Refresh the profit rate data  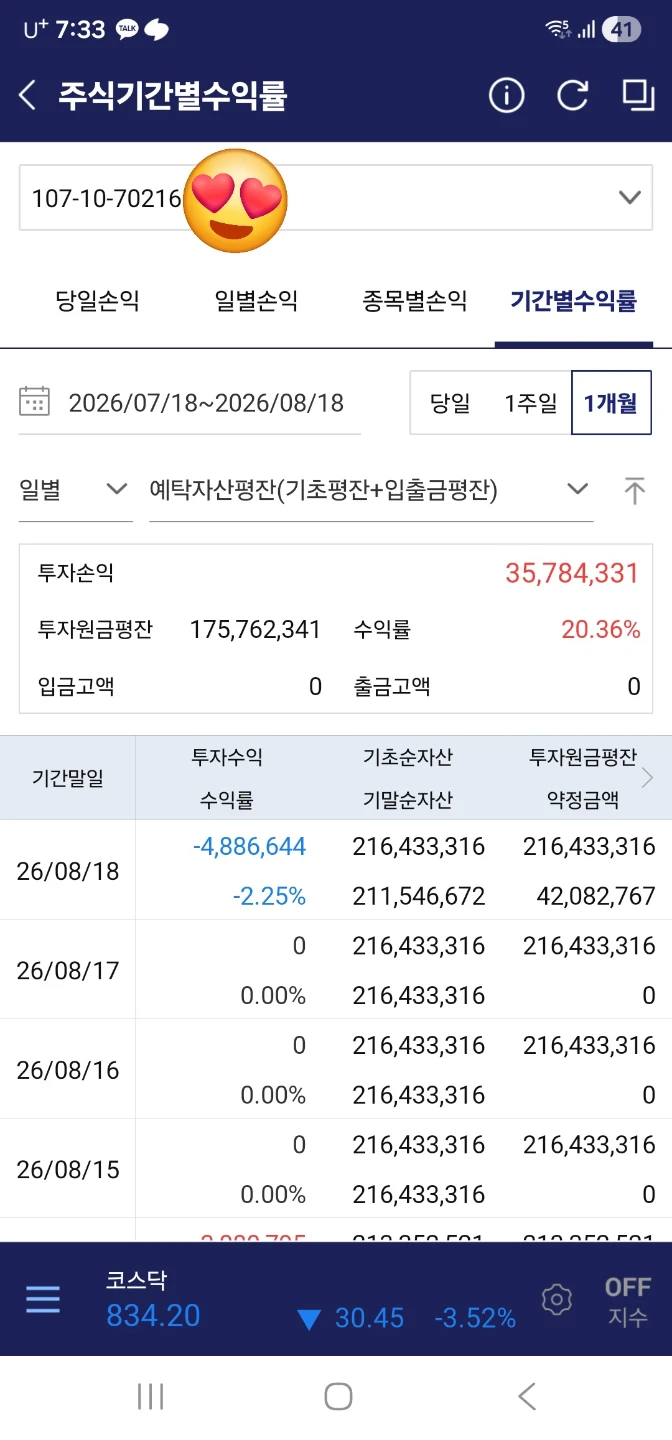(572, 96)
